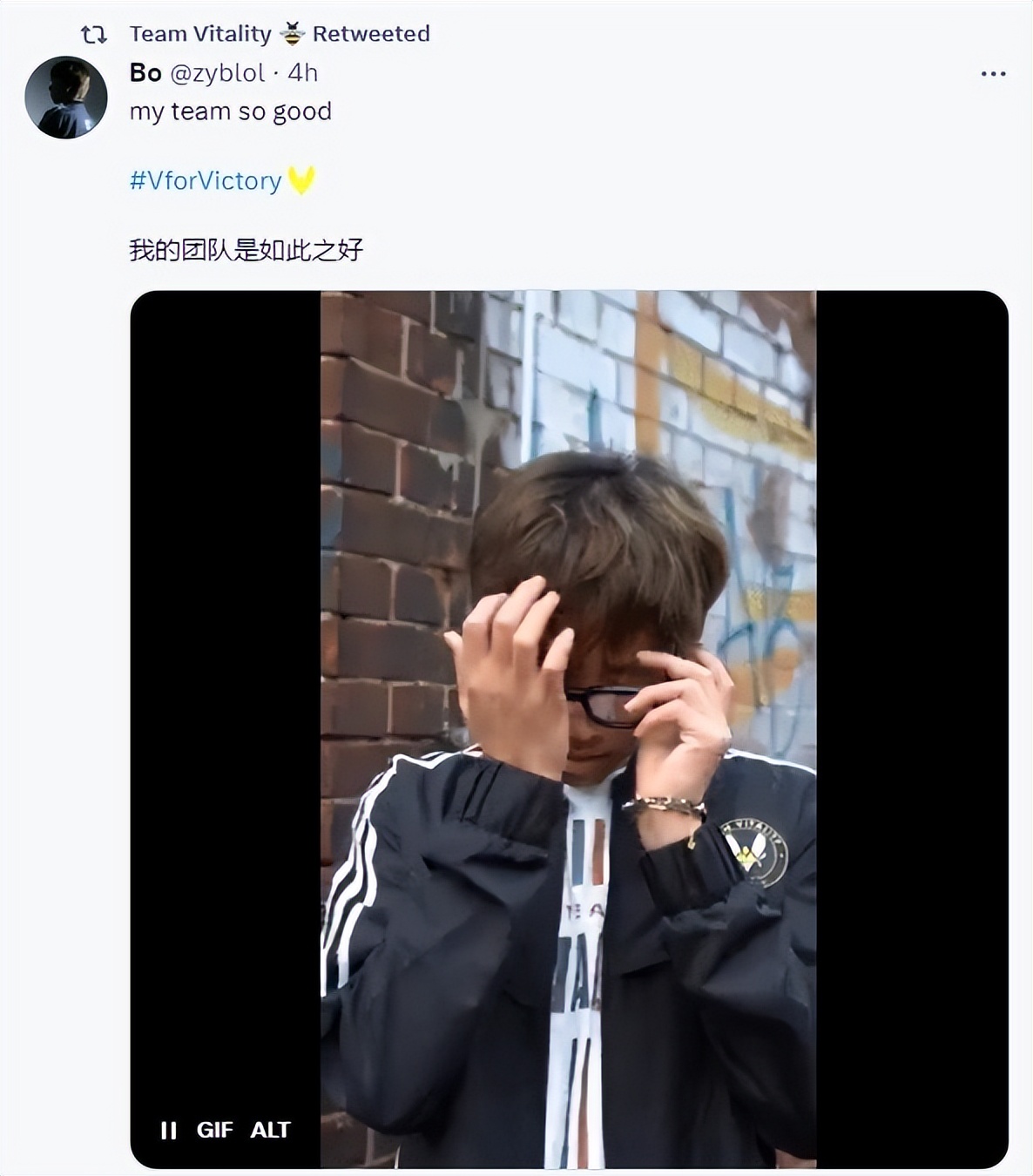The width and height of the screenshot is (1033, 1176).
Task: Show the ALT description of the GIF
Action: tap(270, 1130)
